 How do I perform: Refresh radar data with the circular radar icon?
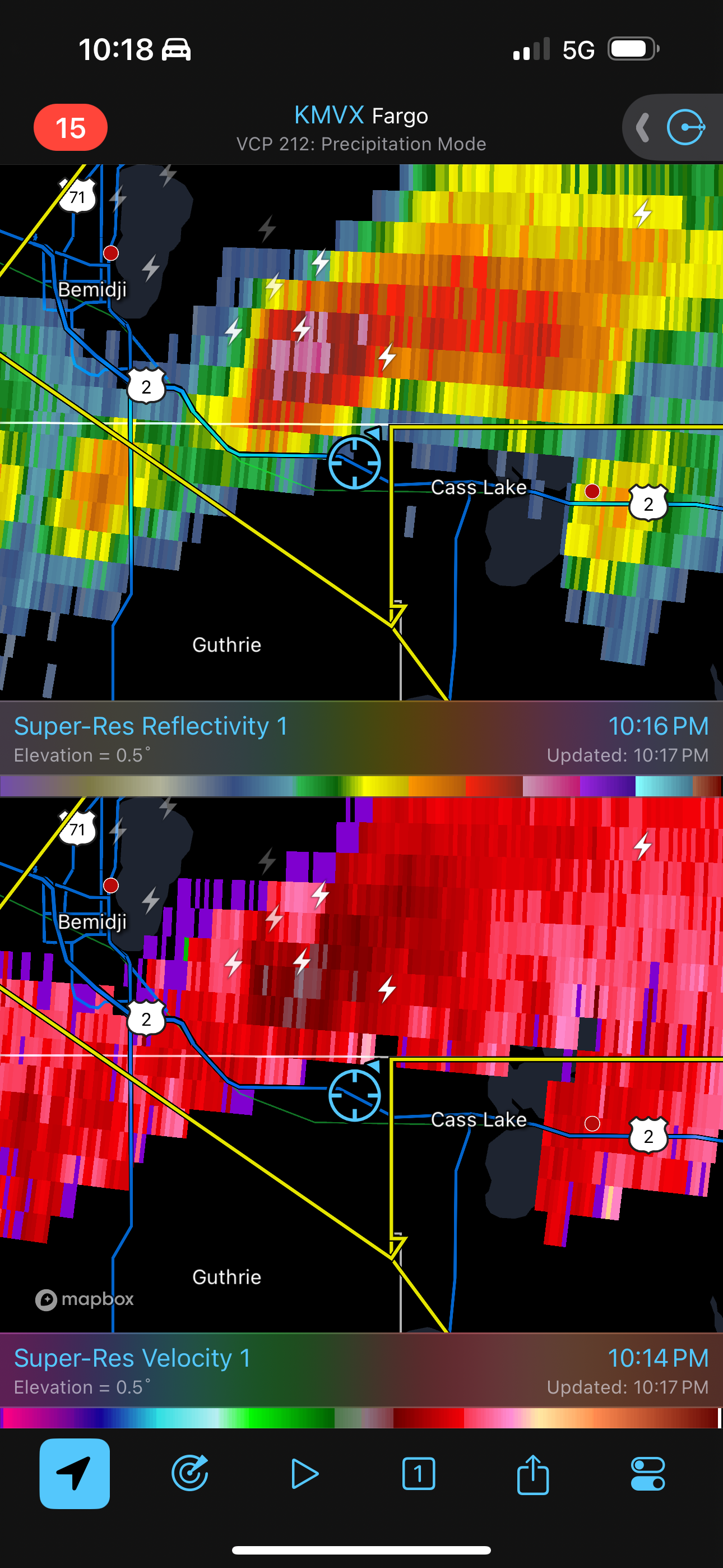tap(190, 1473)
